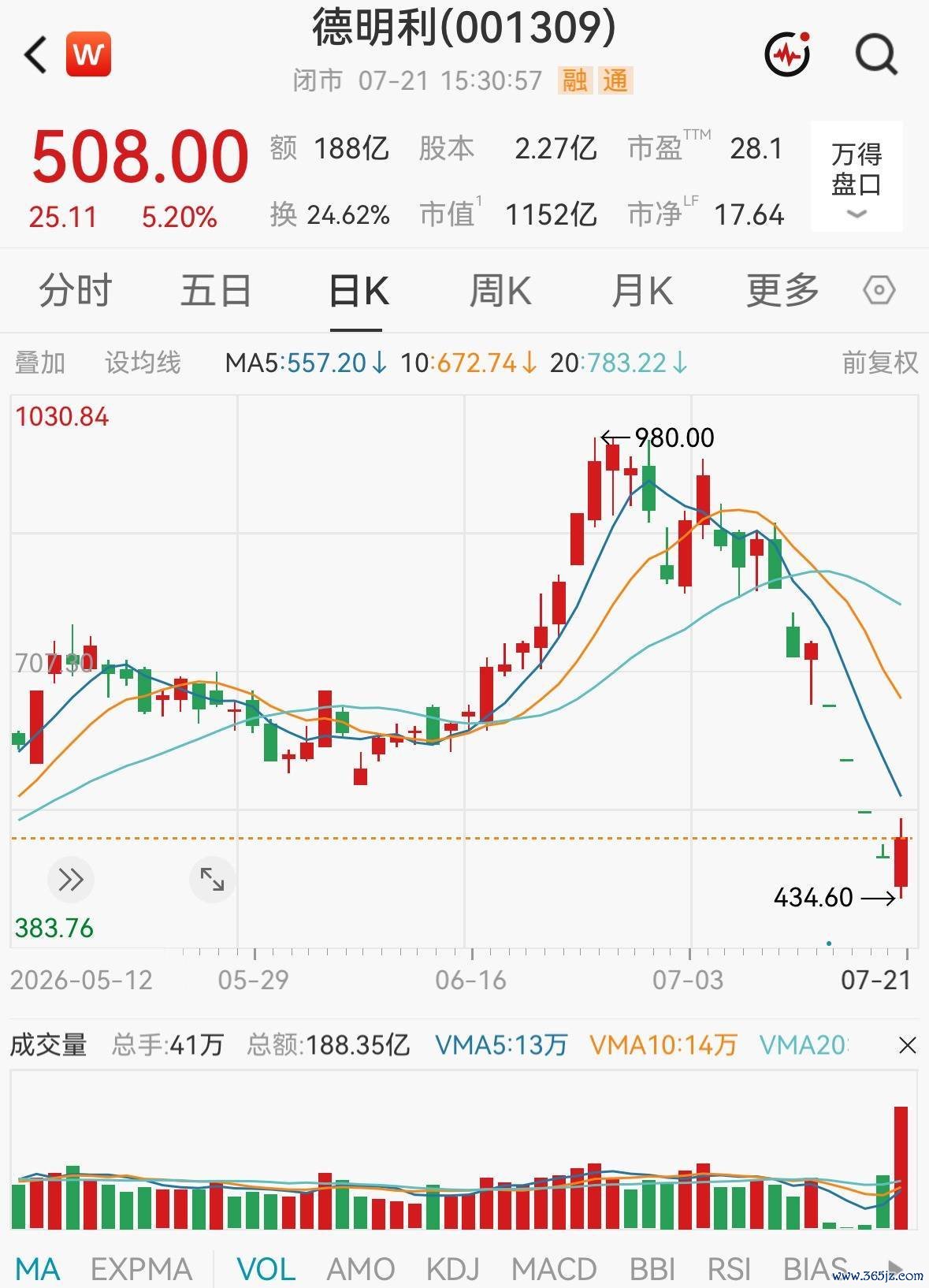Viewport: 929px width, 1288px height.
Task: Expand the 万得盘口 panel
Action: [857, 177]
